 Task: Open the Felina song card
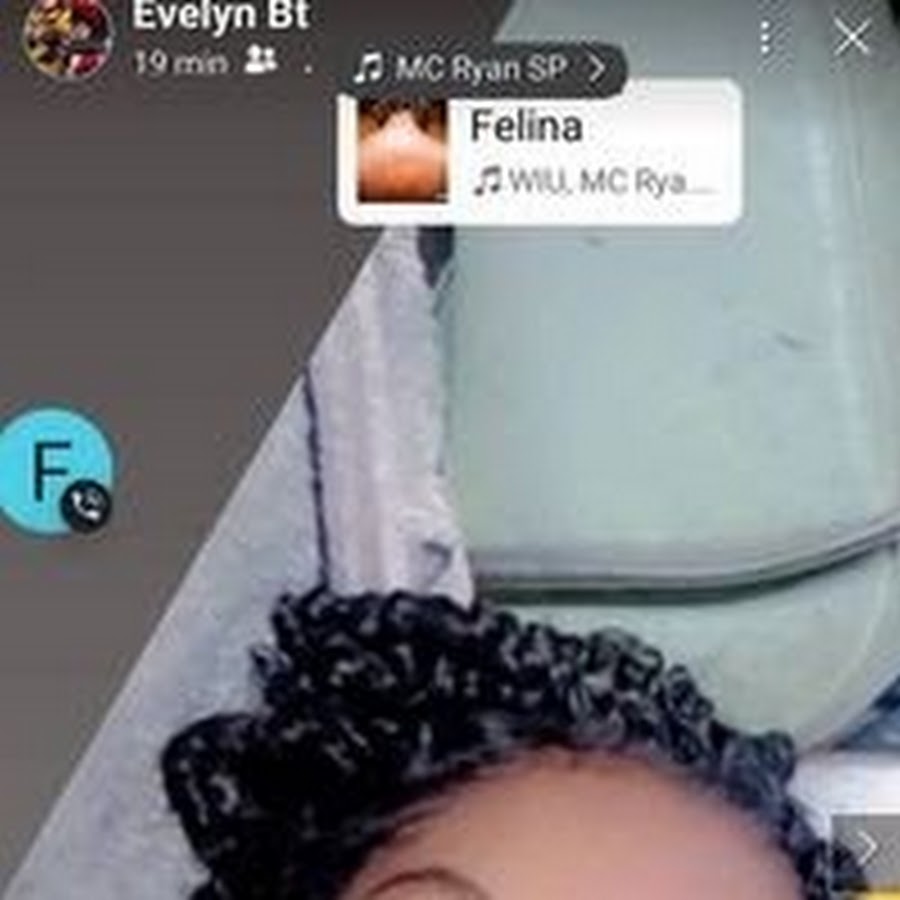pyautogui.click(x=540, y=152)
